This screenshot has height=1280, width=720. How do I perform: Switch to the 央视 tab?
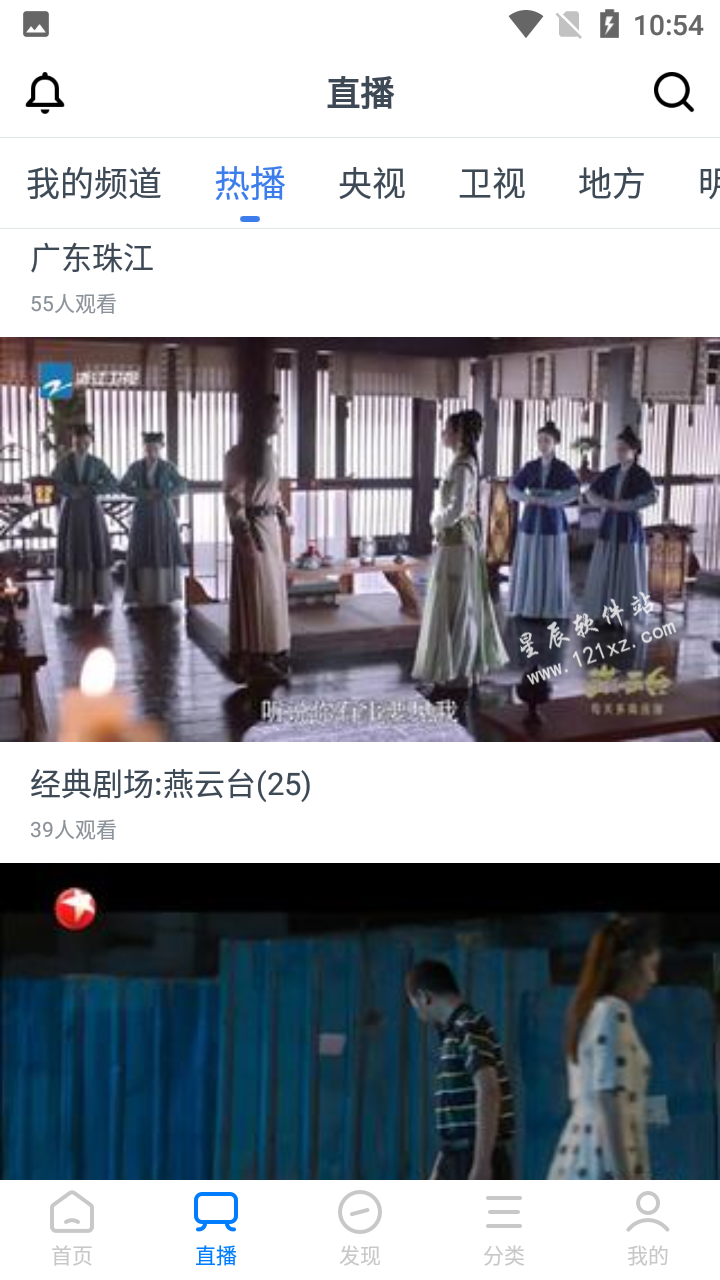(x=372, y=184)
